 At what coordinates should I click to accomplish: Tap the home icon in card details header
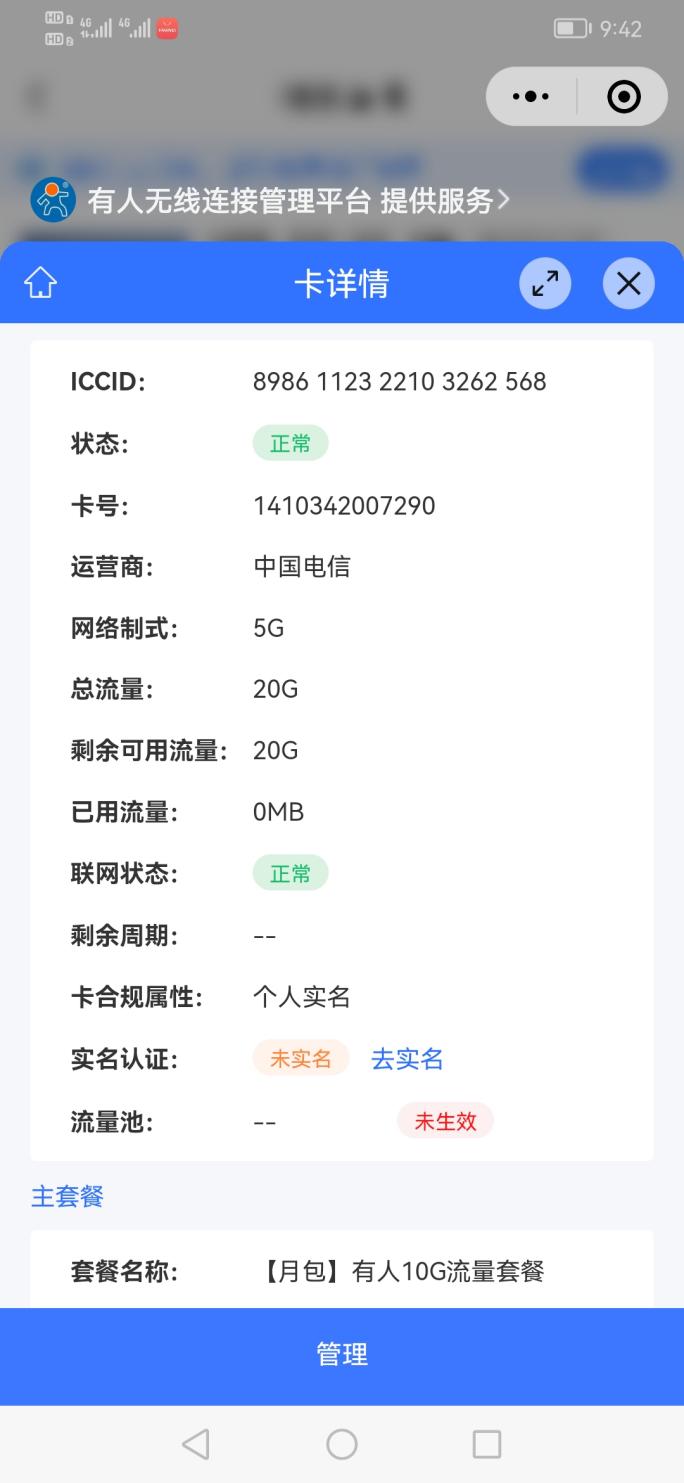(41, 284)
